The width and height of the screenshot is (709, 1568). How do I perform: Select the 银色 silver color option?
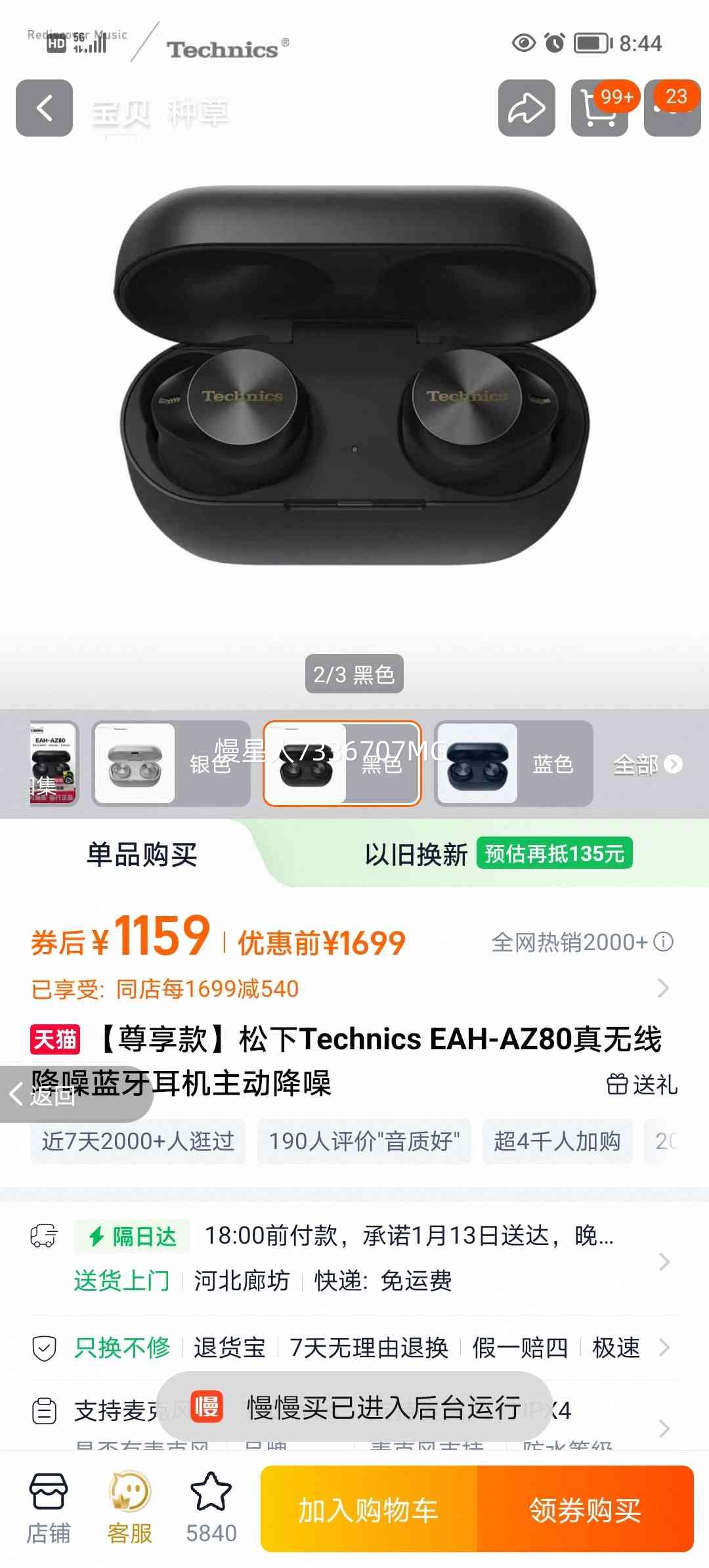click(x=172, y=764)
